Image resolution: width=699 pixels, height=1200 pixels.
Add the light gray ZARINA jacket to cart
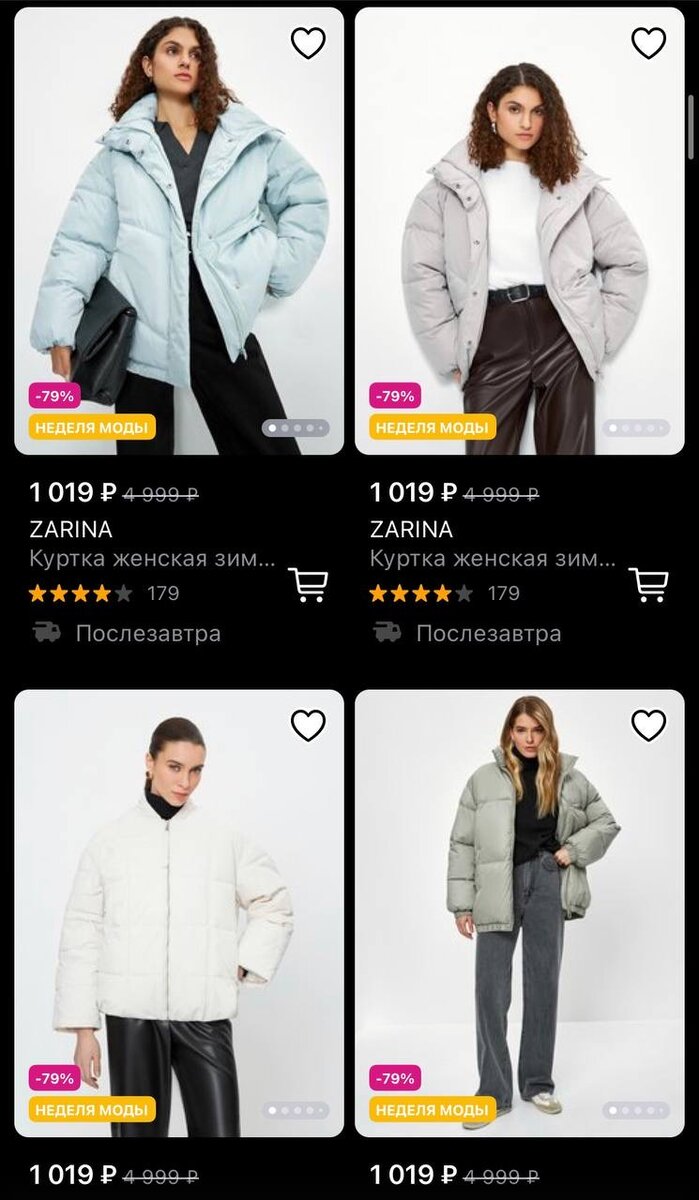point(648,584)
